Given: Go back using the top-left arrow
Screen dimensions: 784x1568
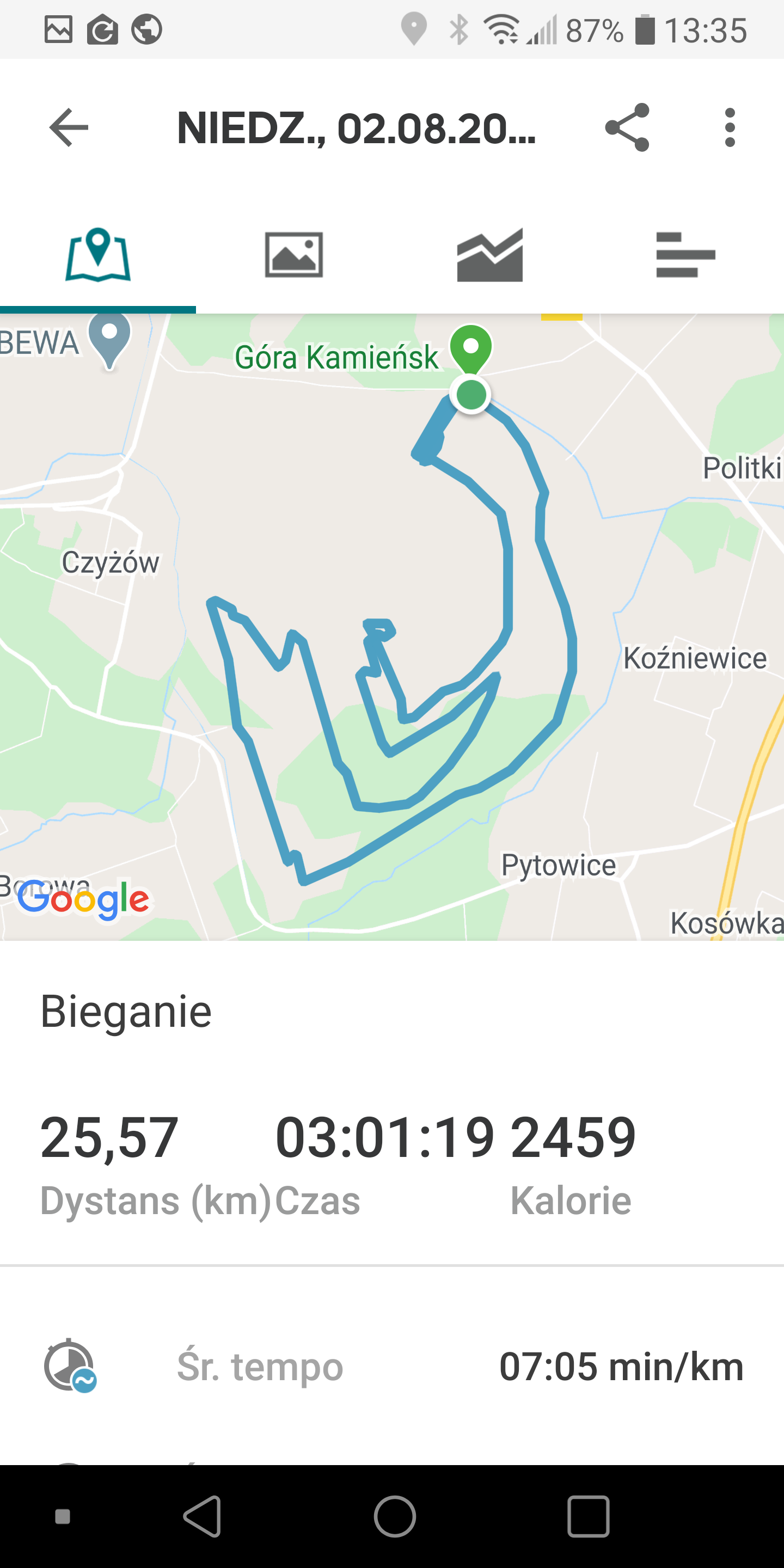Looking at the screenshot, I should (68, 128).
